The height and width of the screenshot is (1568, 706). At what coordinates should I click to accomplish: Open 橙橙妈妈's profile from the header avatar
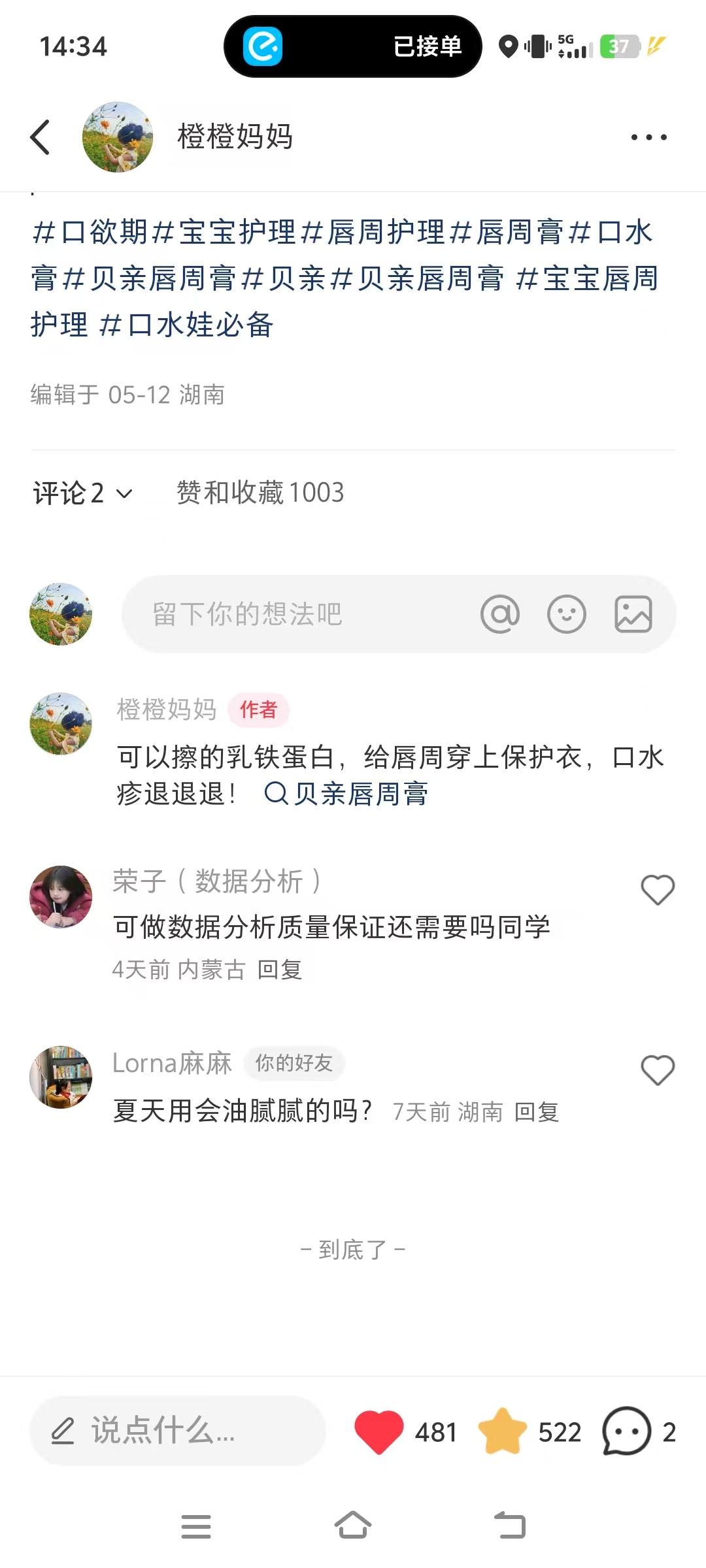118,137
